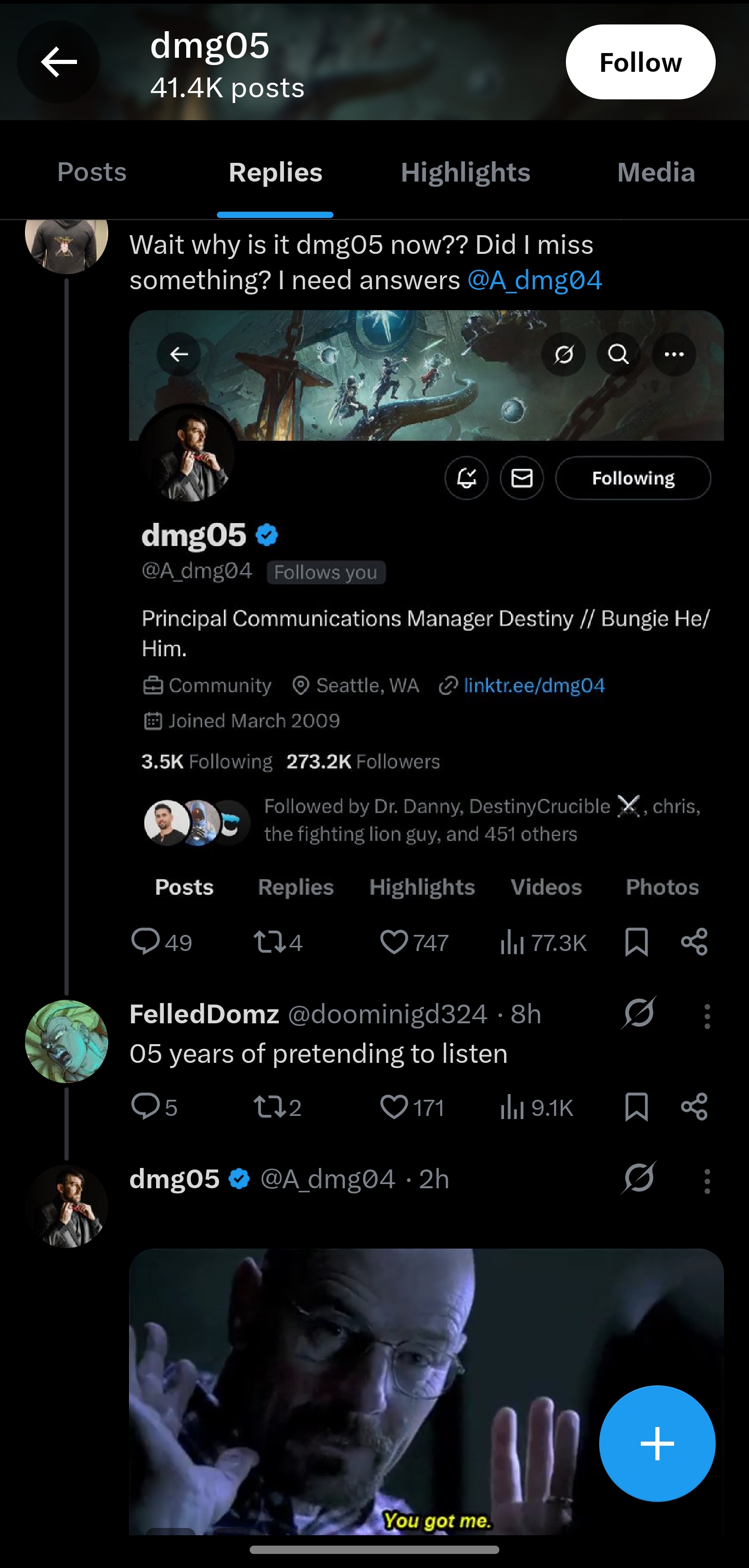Switch to the Posts tab
The width and height of the screenshot is (749, 1568).
click(x=92, y=172)
